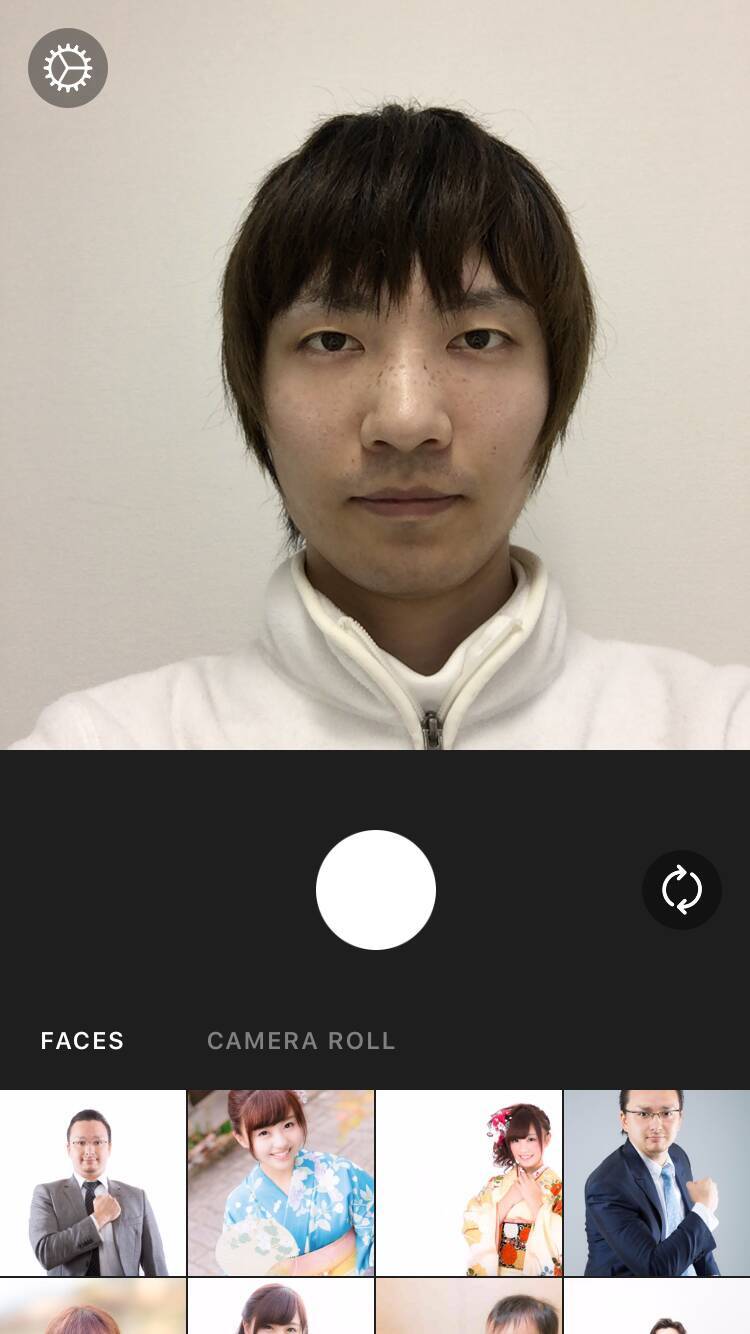Tap the white shutter button
The height and width of the screenshot is (1334, 750).
[x=376, y=889]
